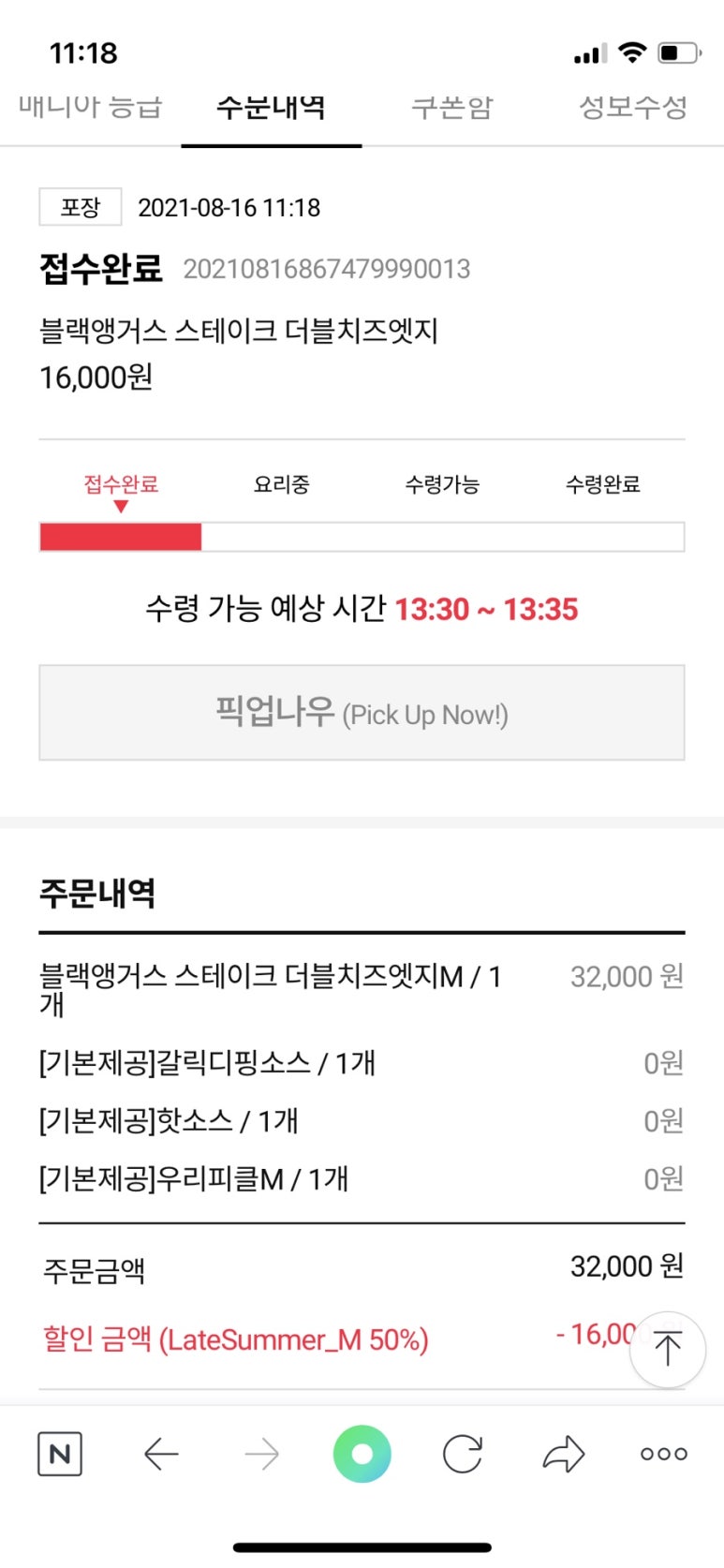724x1568 pixels.
Task: Open the three-dot more menu
Action: (664, 1454)
